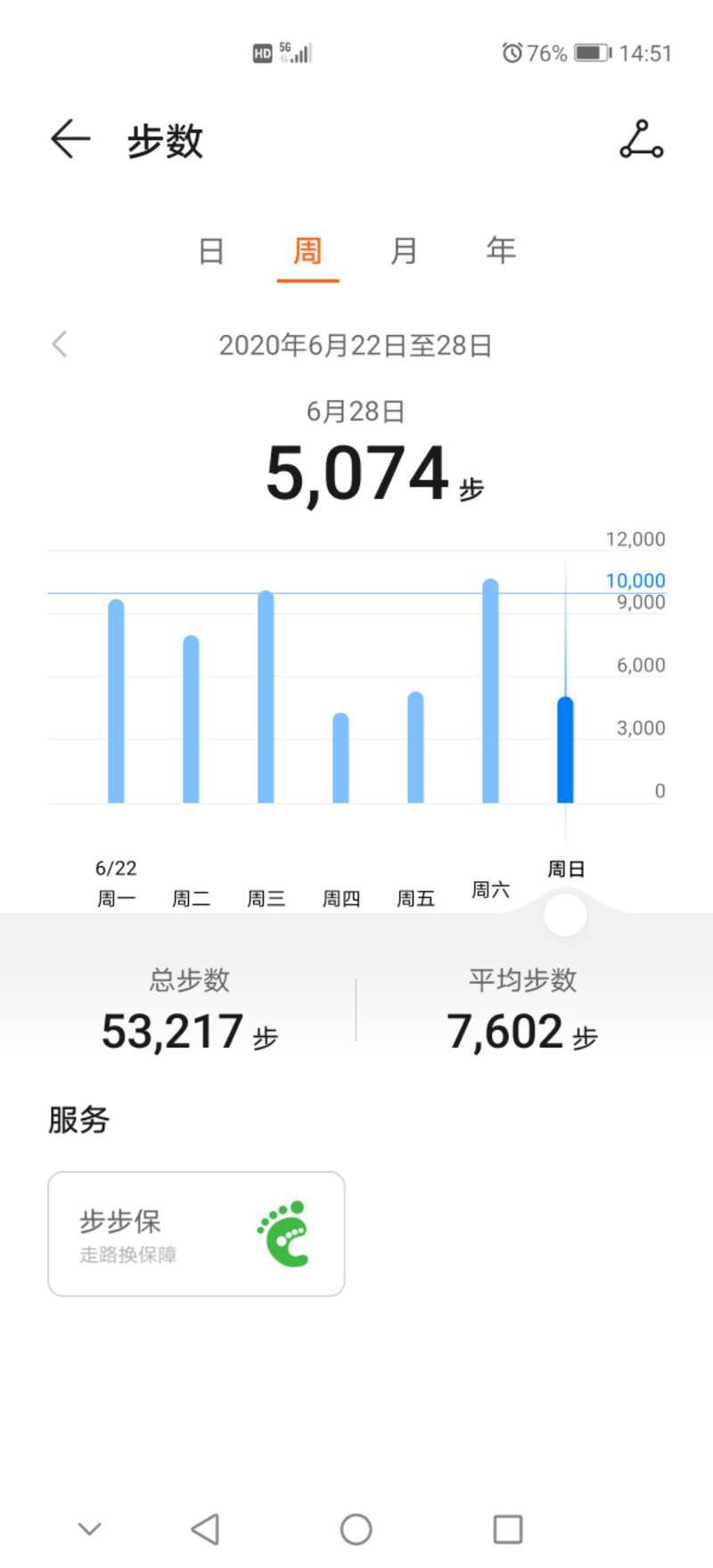Open recent apps from navigation bar
Image resolution: width=713 pixels, height=1568 pixels.
coord(507,1529)
